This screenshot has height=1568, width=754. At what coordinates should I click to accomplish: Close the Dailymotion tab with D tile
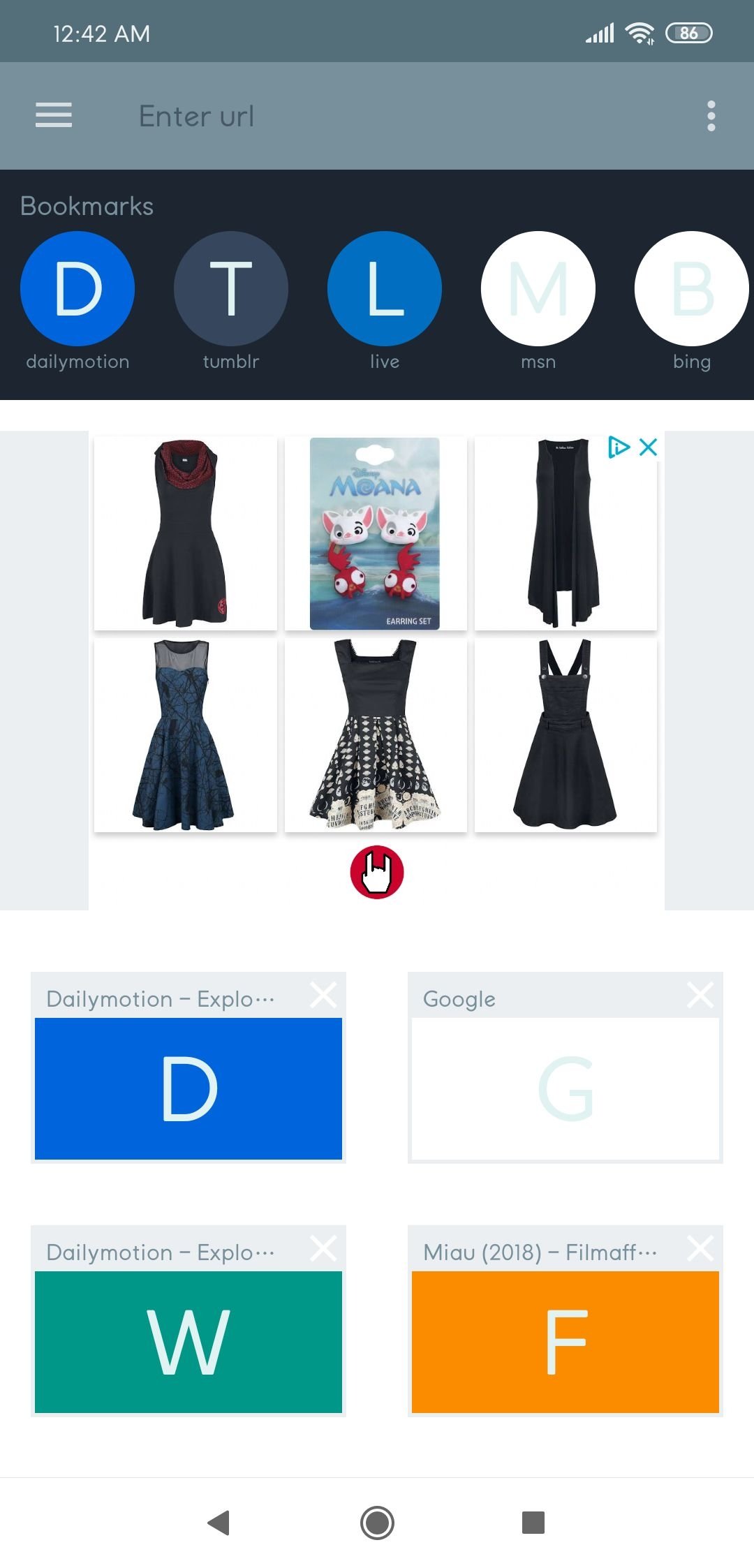point(323,996)
